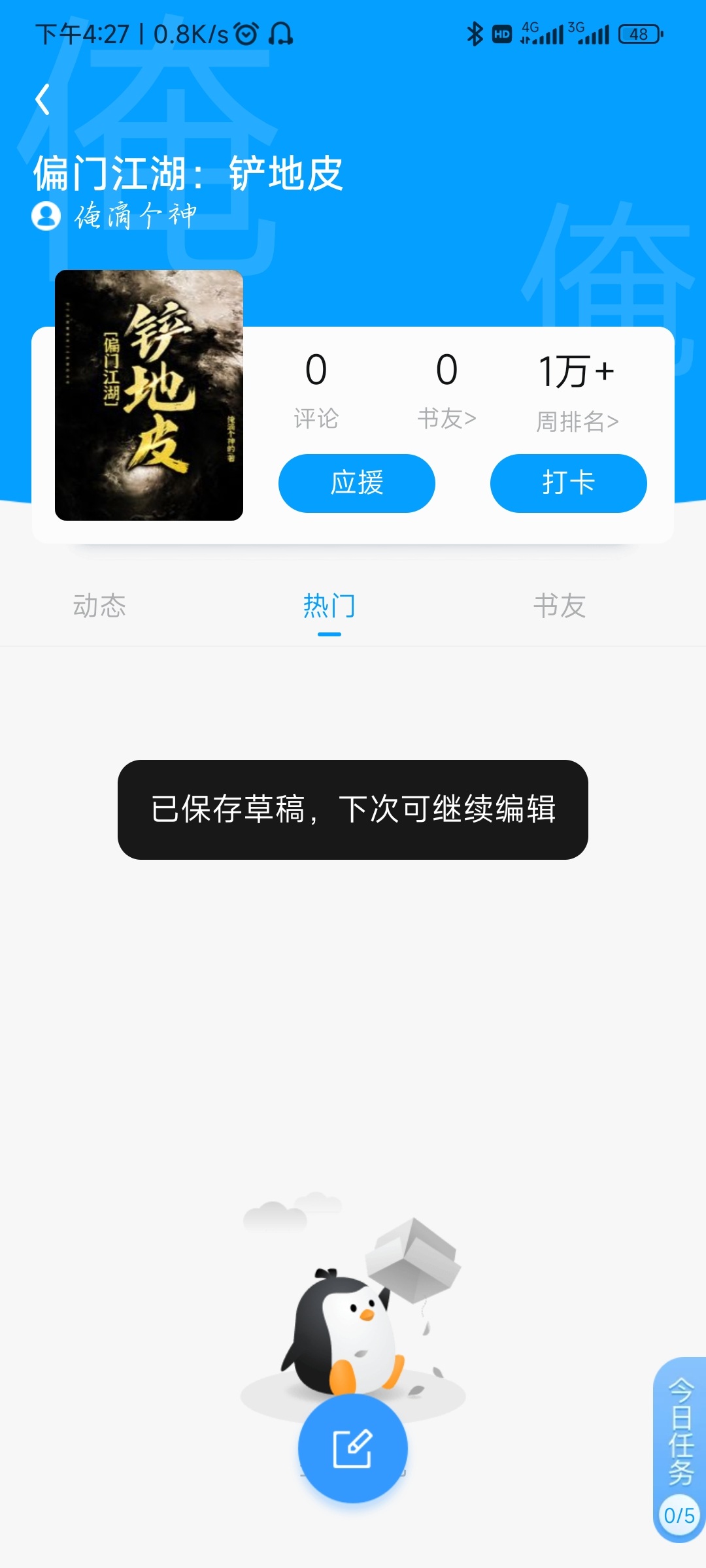Image resolution: width=706 pixels, height=1568 pixels.
Task: Open the 铲地皮 book cover
Action: point(149,395)
